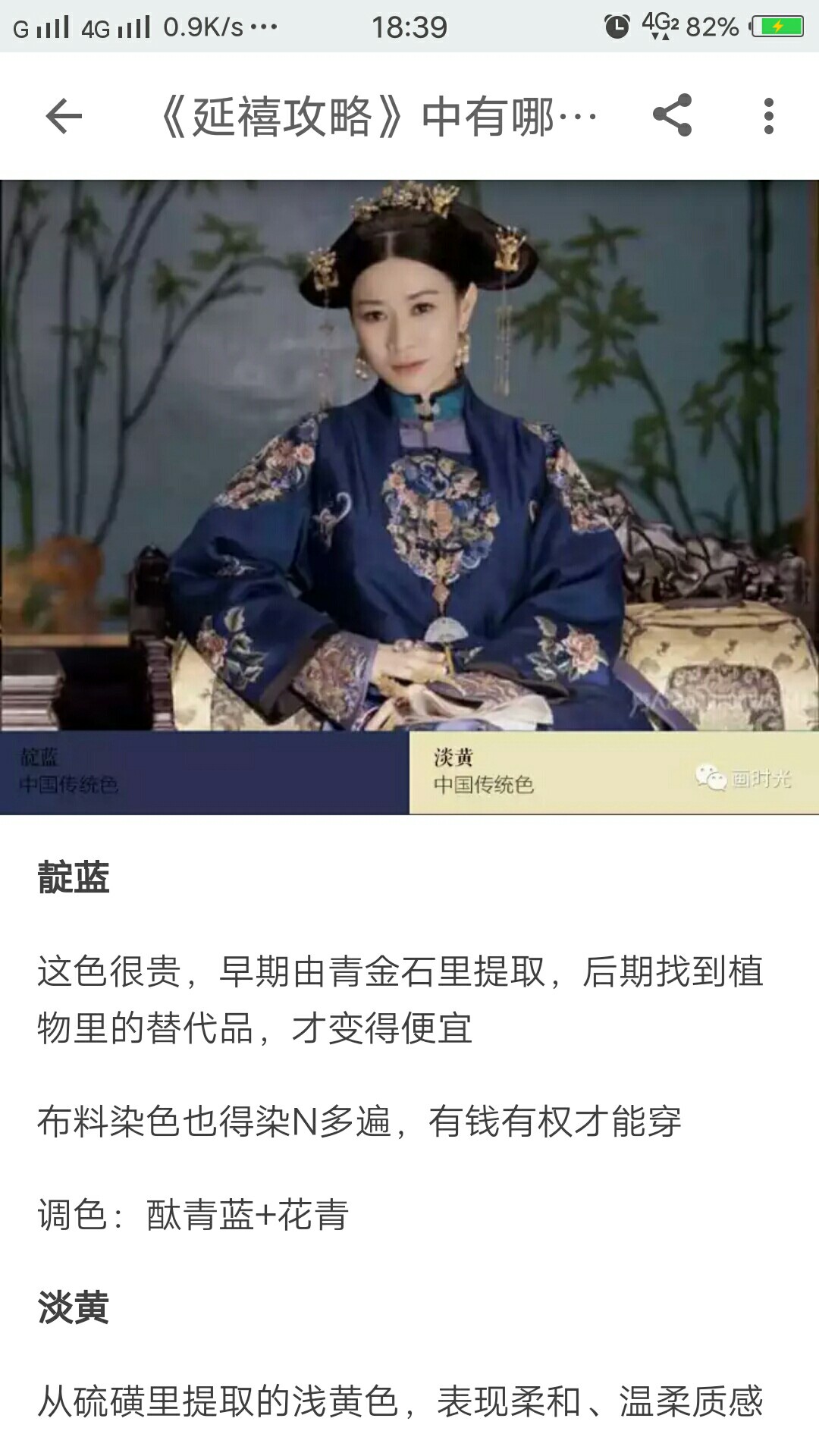This screenshot has width=819, height=1456.
Task: Go back using the arrow icon
Action: tap(64, 116)
